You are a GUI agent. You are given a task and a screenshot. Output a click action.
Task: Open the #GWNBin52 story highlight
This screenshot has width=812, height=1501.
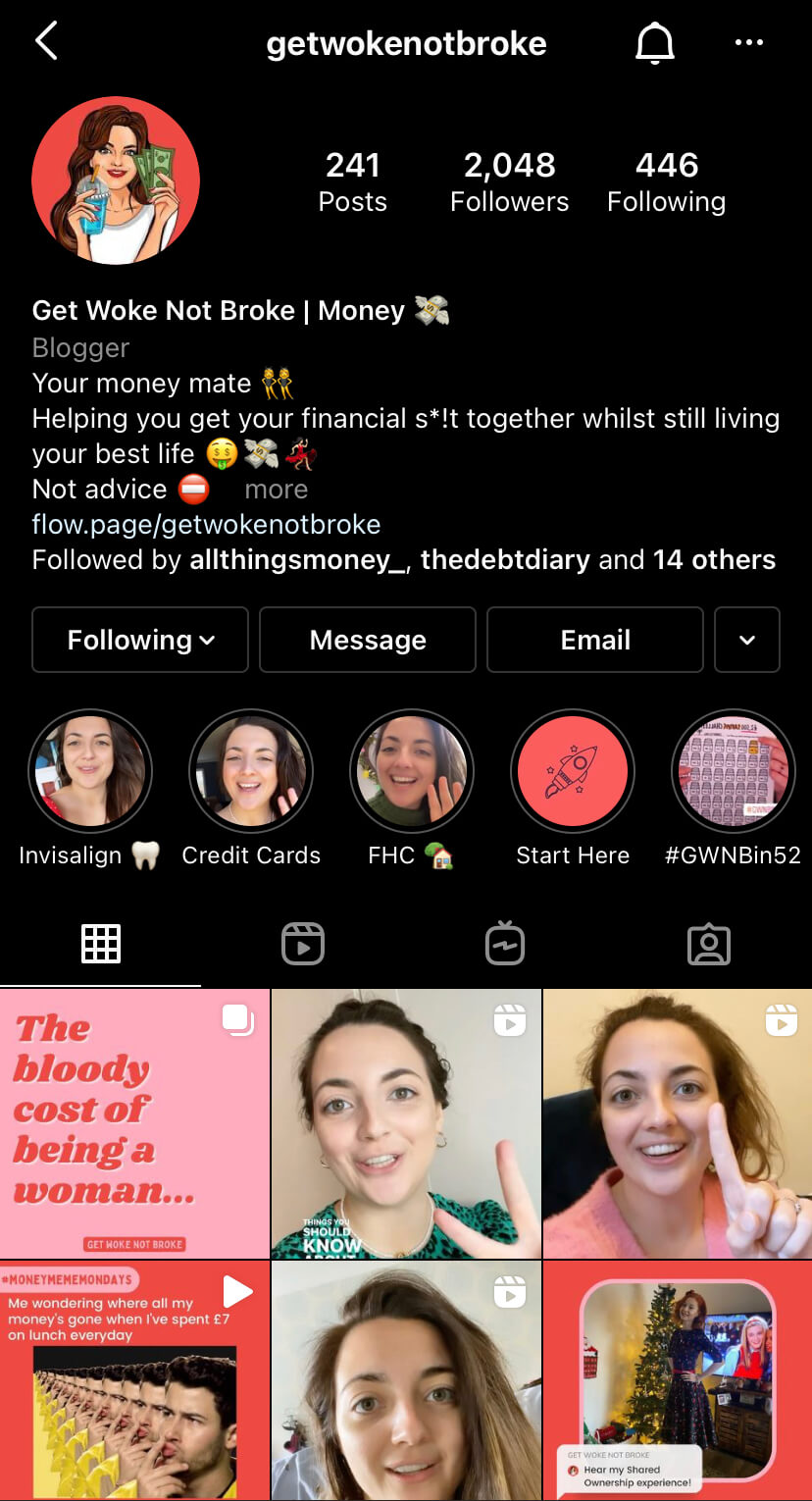pyautogui.click(x=733, y=771)
